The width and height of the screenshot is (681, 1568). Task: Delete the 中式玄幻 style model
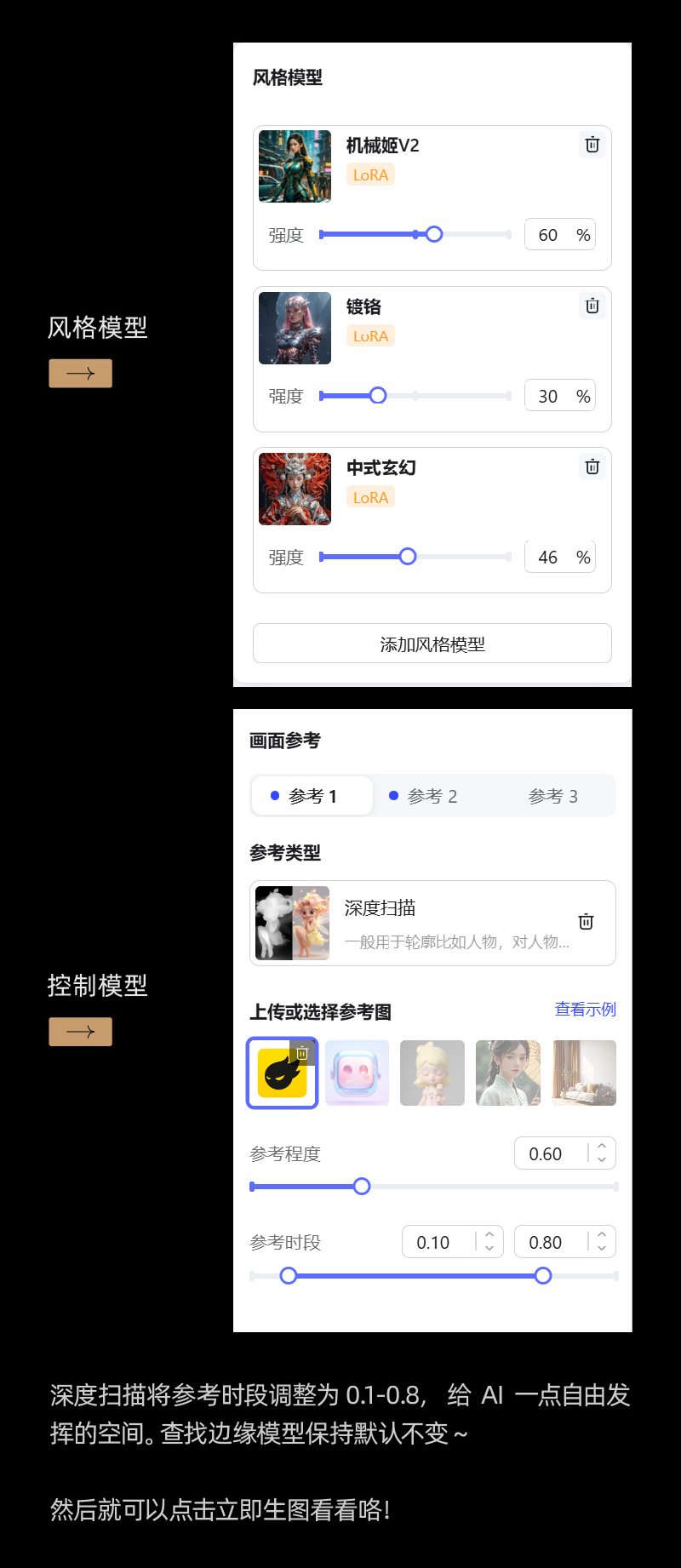(x=592, y=466)
